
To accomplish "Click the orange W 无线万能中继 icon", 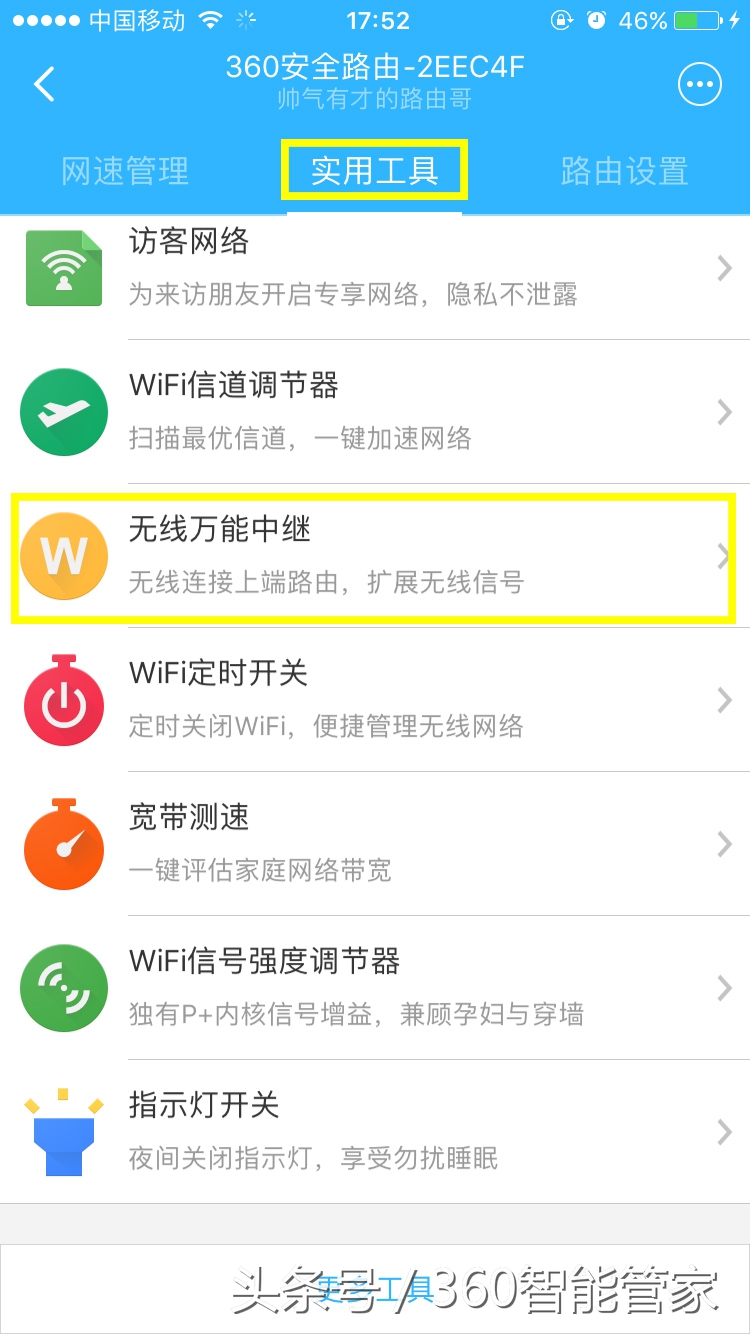I will pos(64,556).
